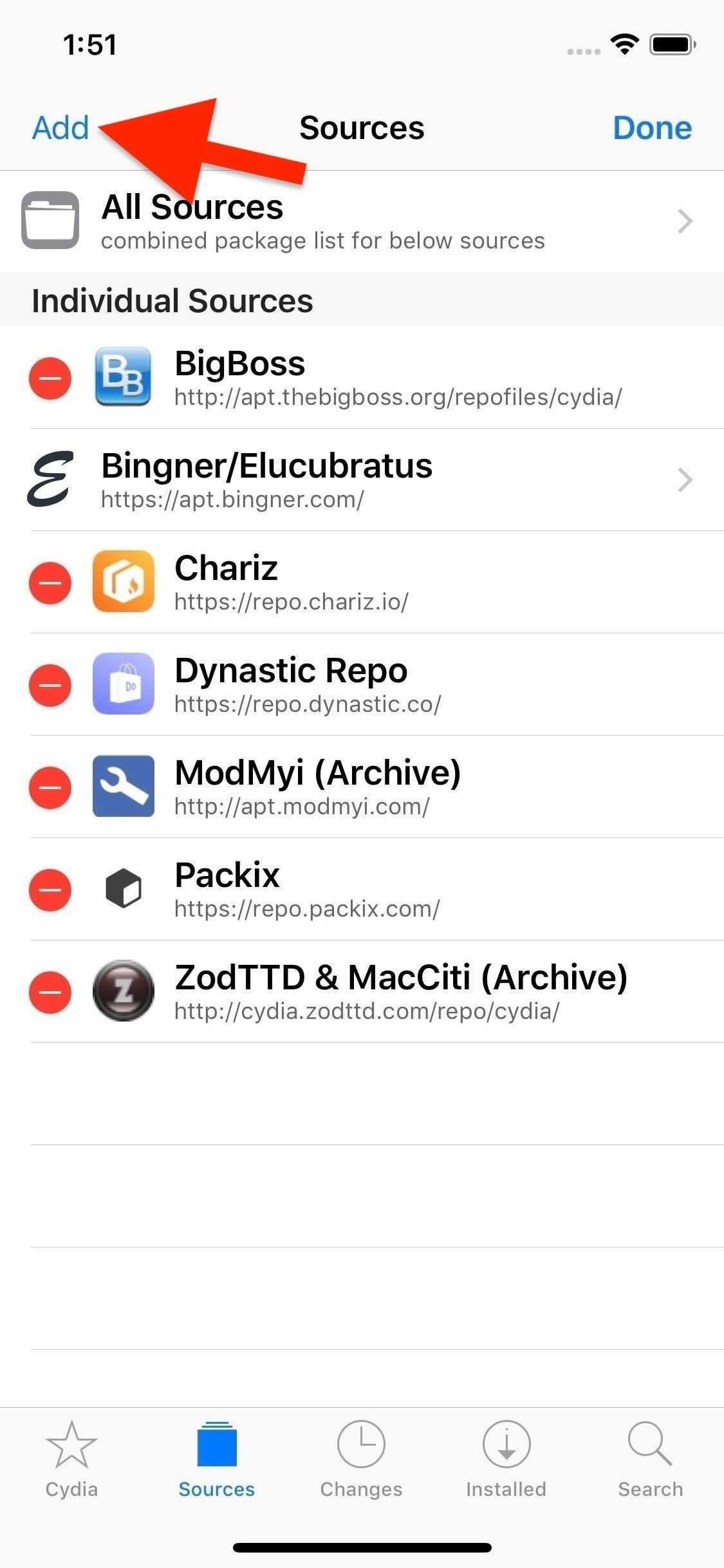Image resolution: width=724 pixels, height=1568 pixels.
Task: Open the All Sources package list
Action: pos(360,221)
